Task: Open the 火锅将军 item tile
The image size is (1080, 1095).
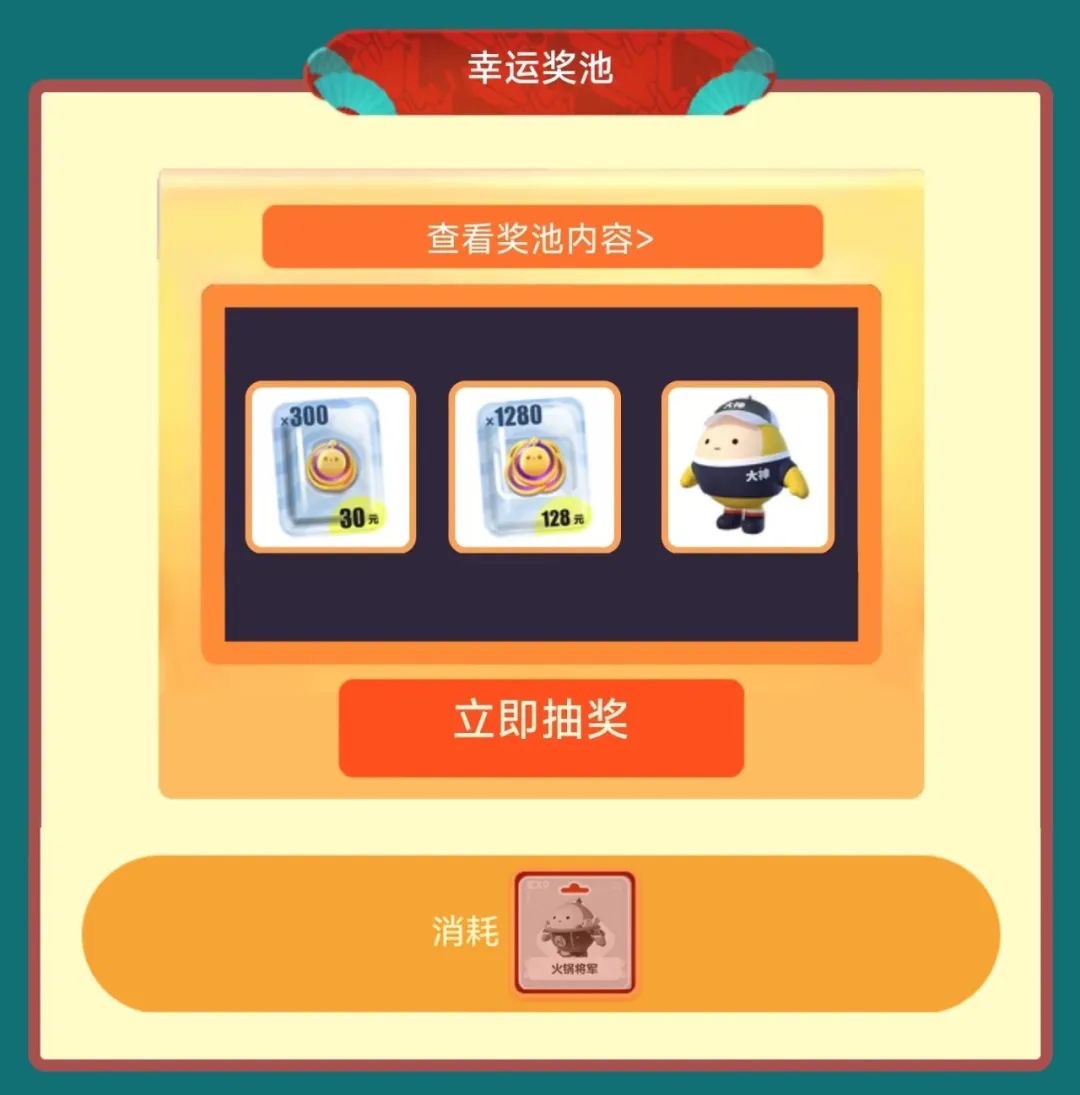Action: tap(575, 932)
